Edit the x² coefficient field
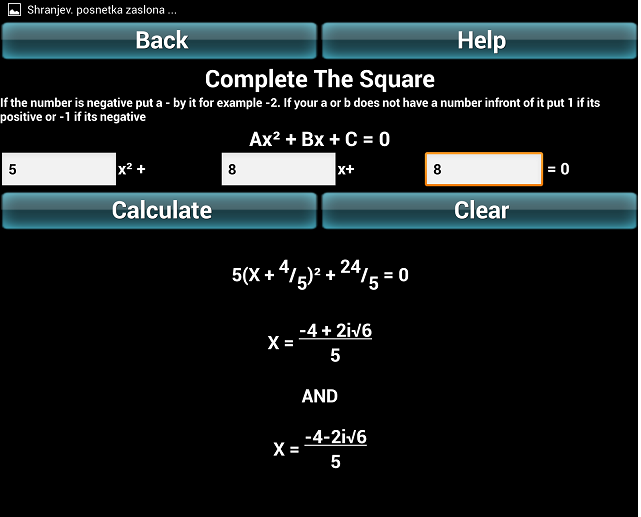Image resolution: width=641 pixels, height=517 pixels. [59, 169]
